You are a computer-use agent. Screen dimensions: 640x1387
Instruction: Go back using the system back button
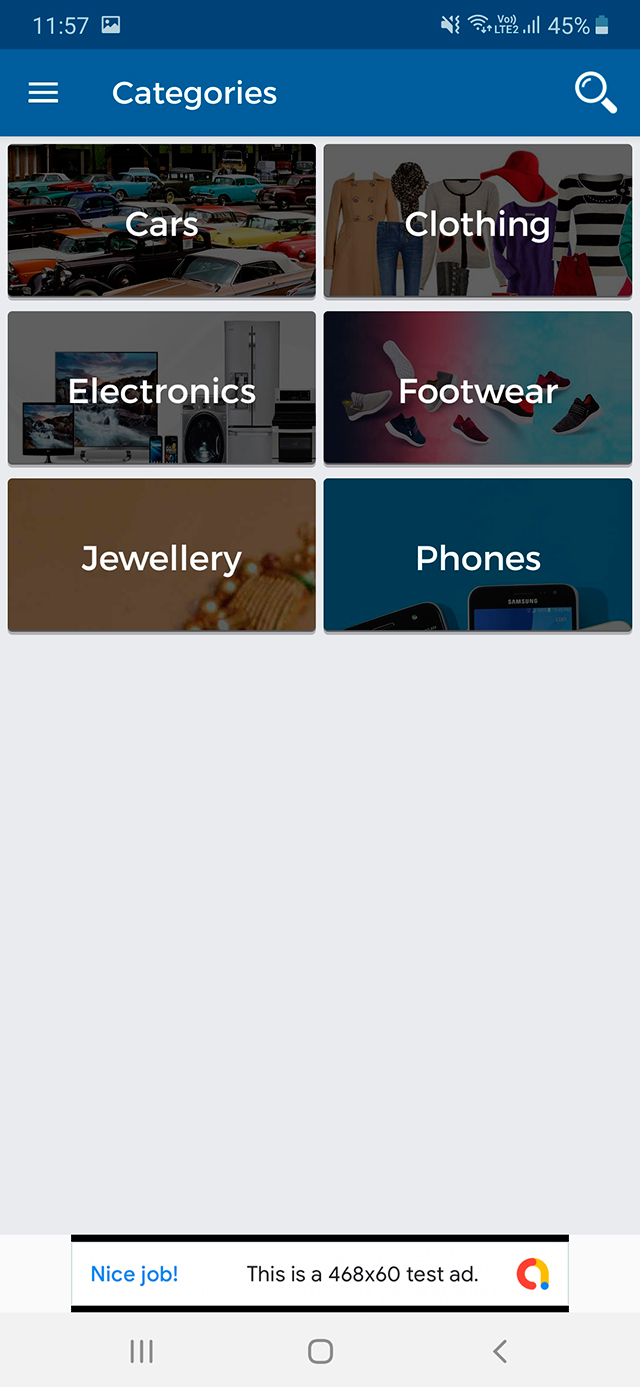(500, 1352)
